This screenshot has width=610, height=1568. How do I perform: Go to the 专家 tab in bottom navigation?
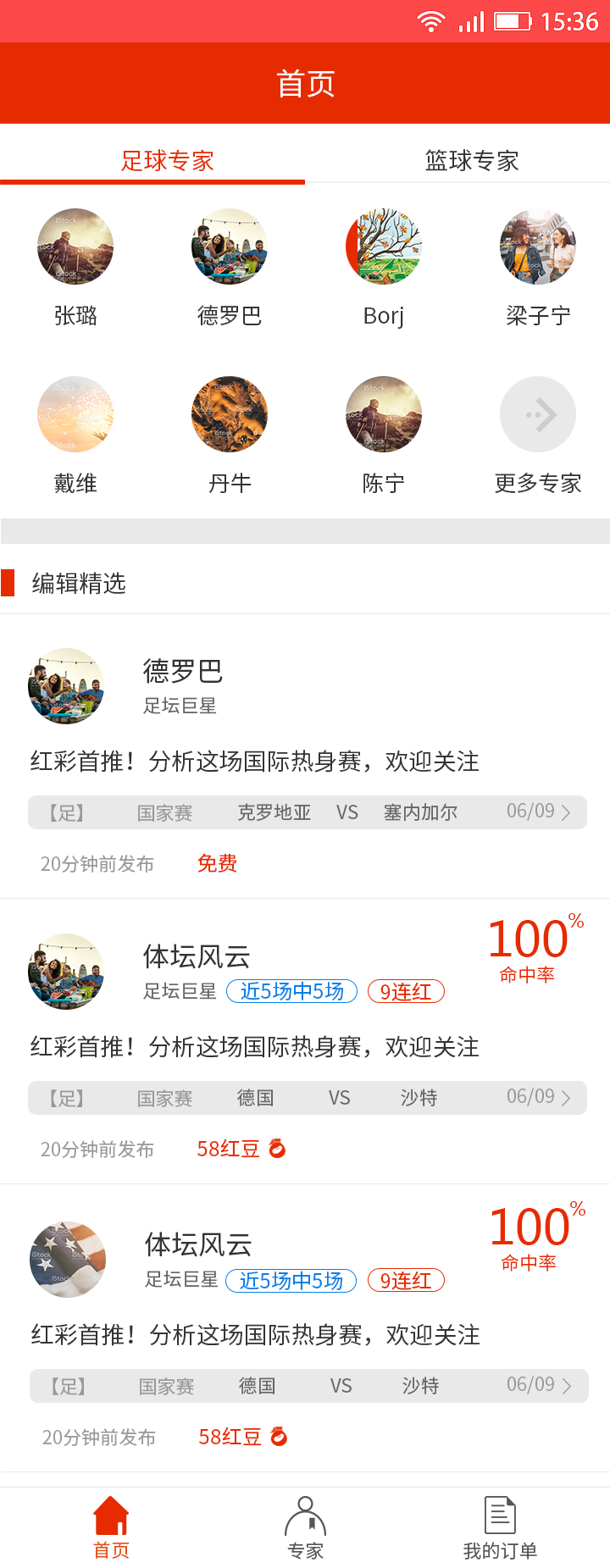[305, 1527]
